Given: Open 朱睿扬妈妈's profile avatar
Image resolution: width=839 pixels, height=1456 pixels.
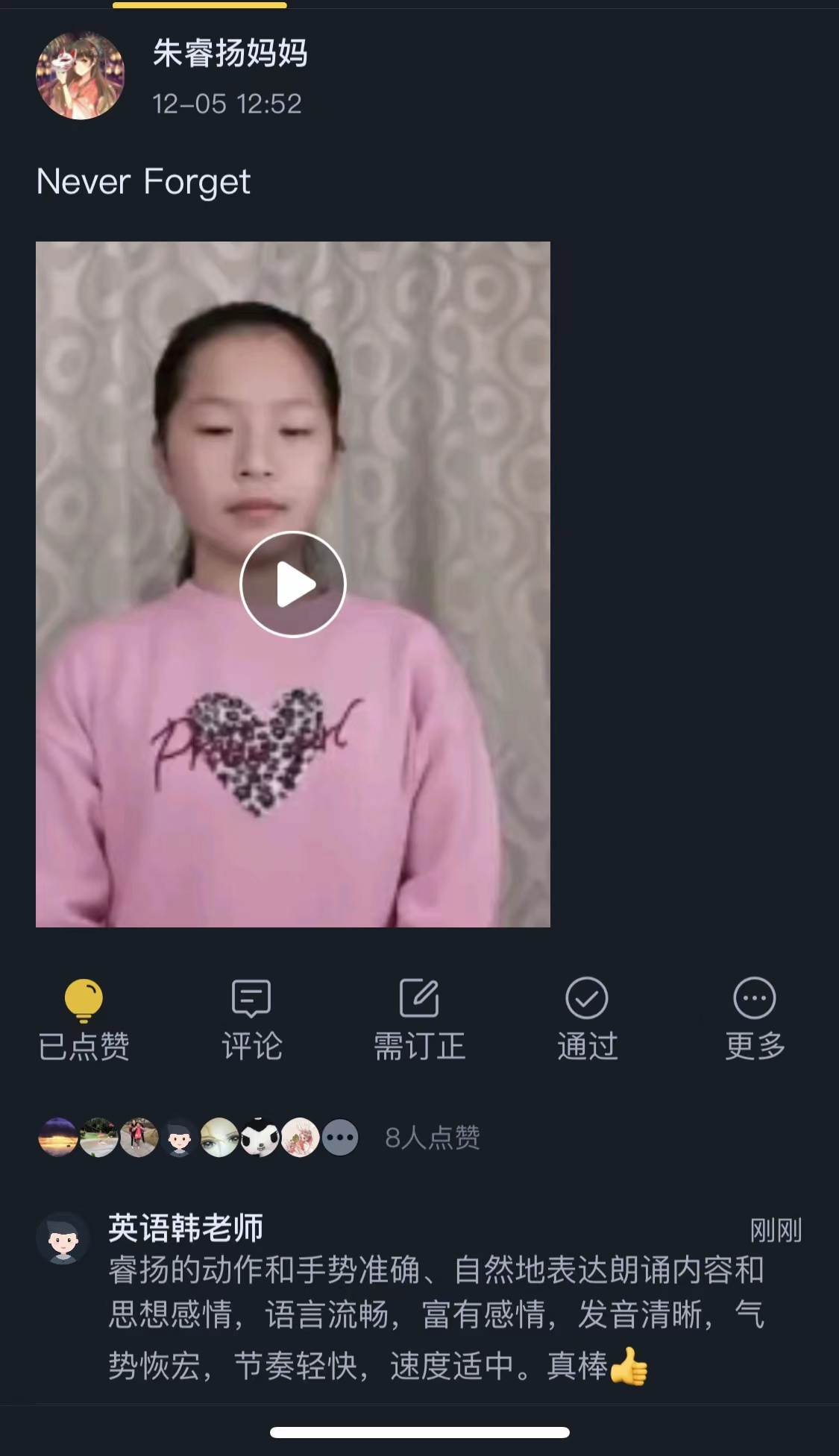Looking at the screenshot, I should (x=80, y=75).
